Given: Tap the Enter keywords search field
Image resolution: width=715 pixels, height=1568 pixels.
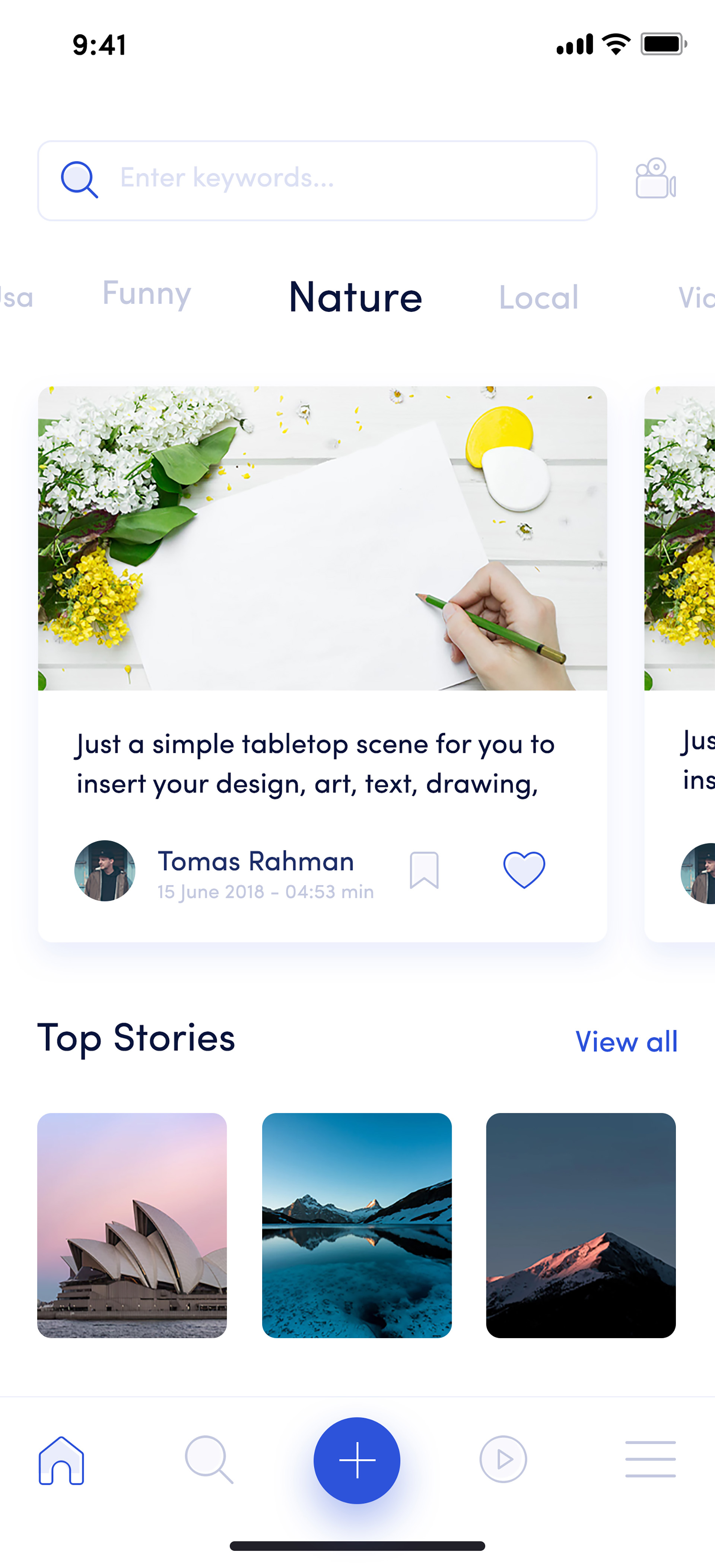Looking at the screenshot, I should point(317,181).
